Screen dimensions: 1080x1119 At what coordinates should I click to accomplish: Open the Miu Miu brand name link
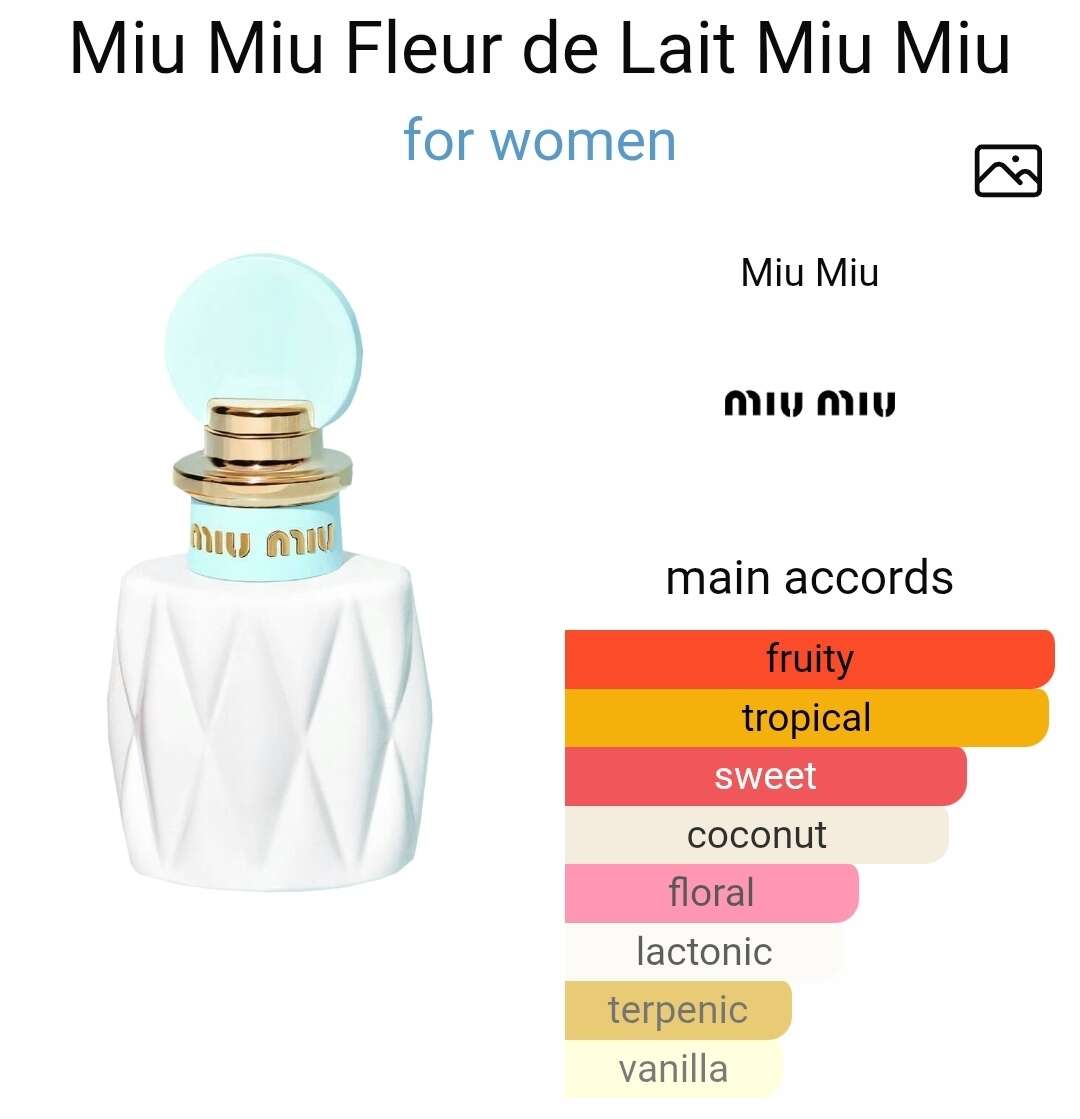tap(809, 273)
